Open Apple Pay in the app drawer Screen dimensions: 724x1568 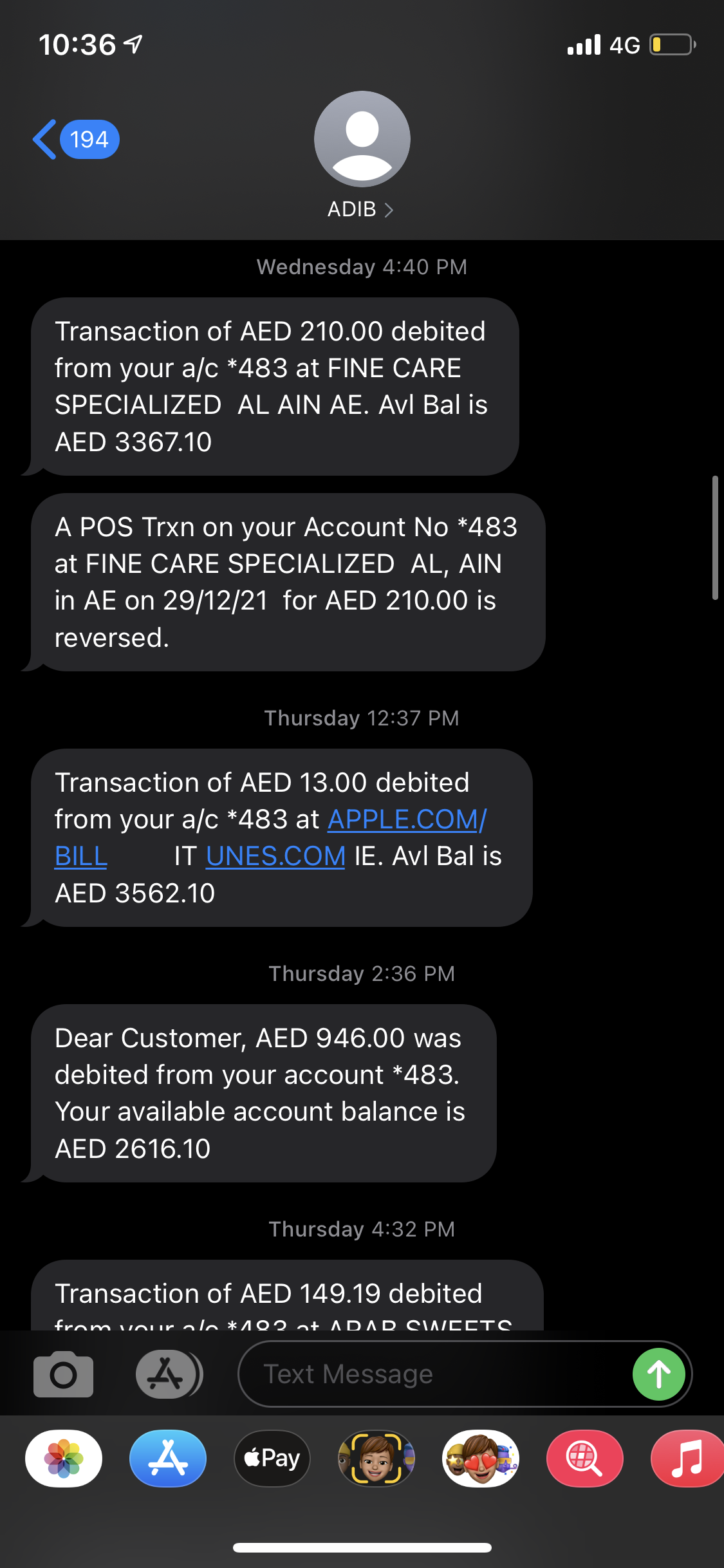click(x=272, y=1459)
